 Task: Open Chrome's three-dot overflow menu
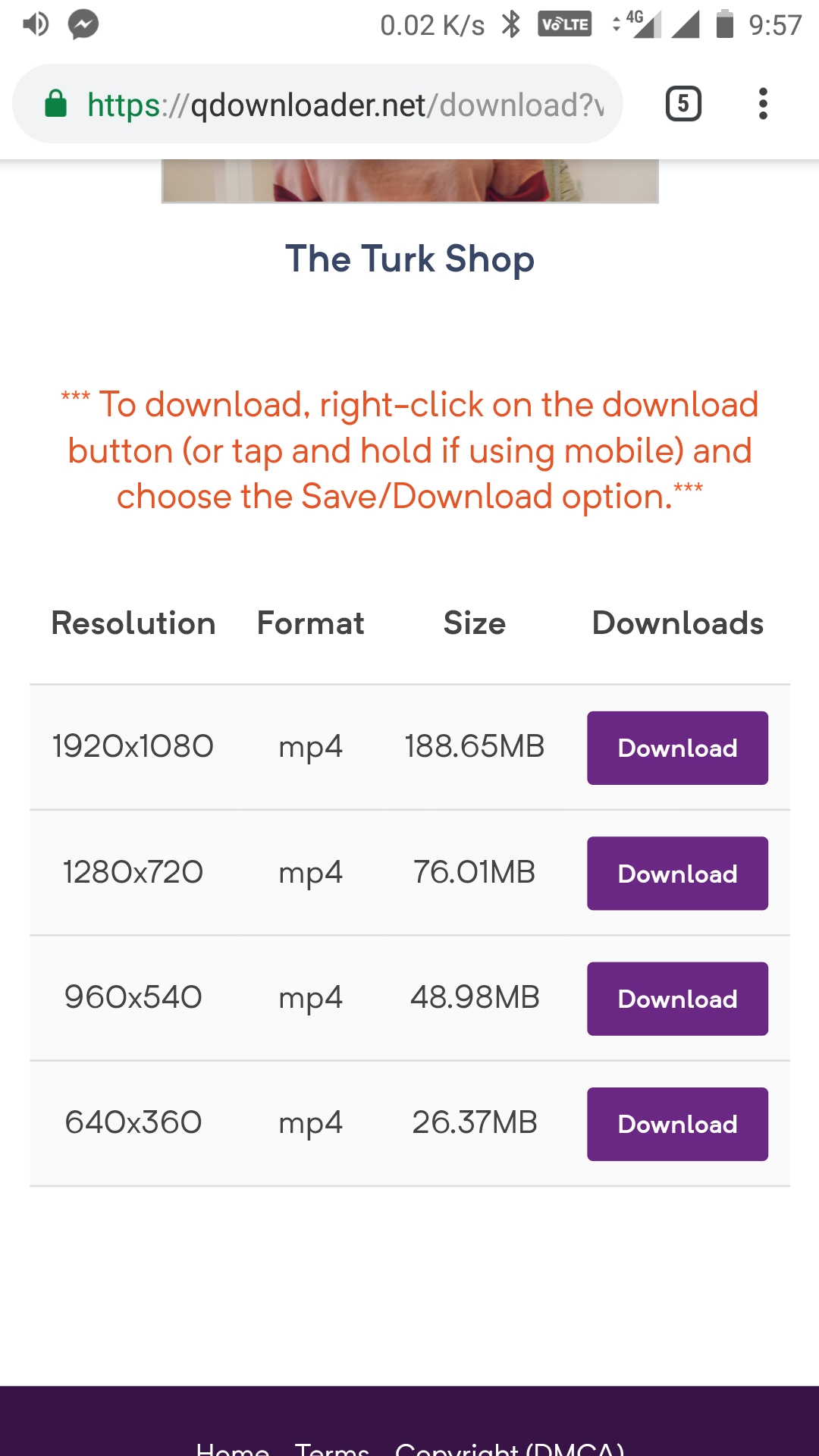pos(763,104)
